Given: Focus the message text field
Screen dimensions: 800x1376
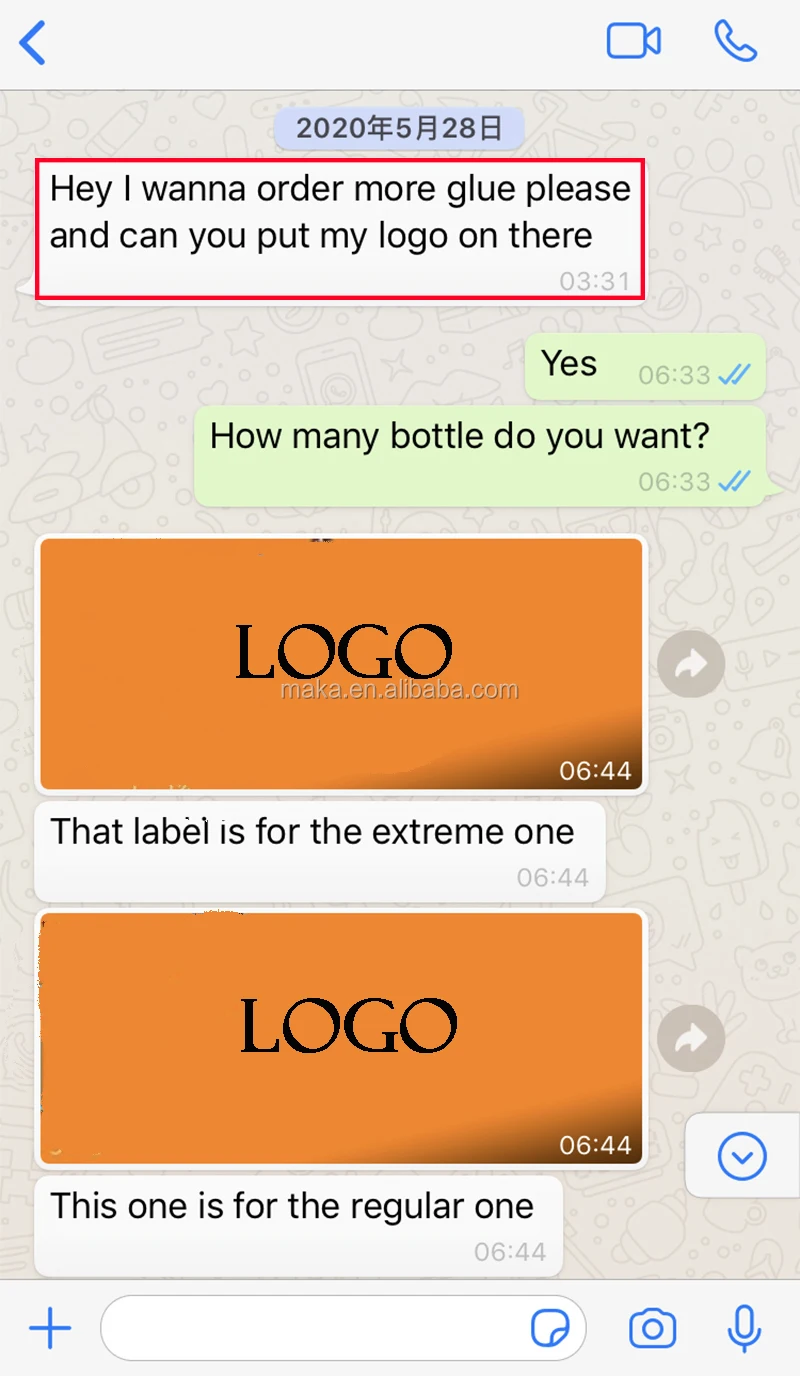Looking at the screenshot, I should pos(310,1329).
